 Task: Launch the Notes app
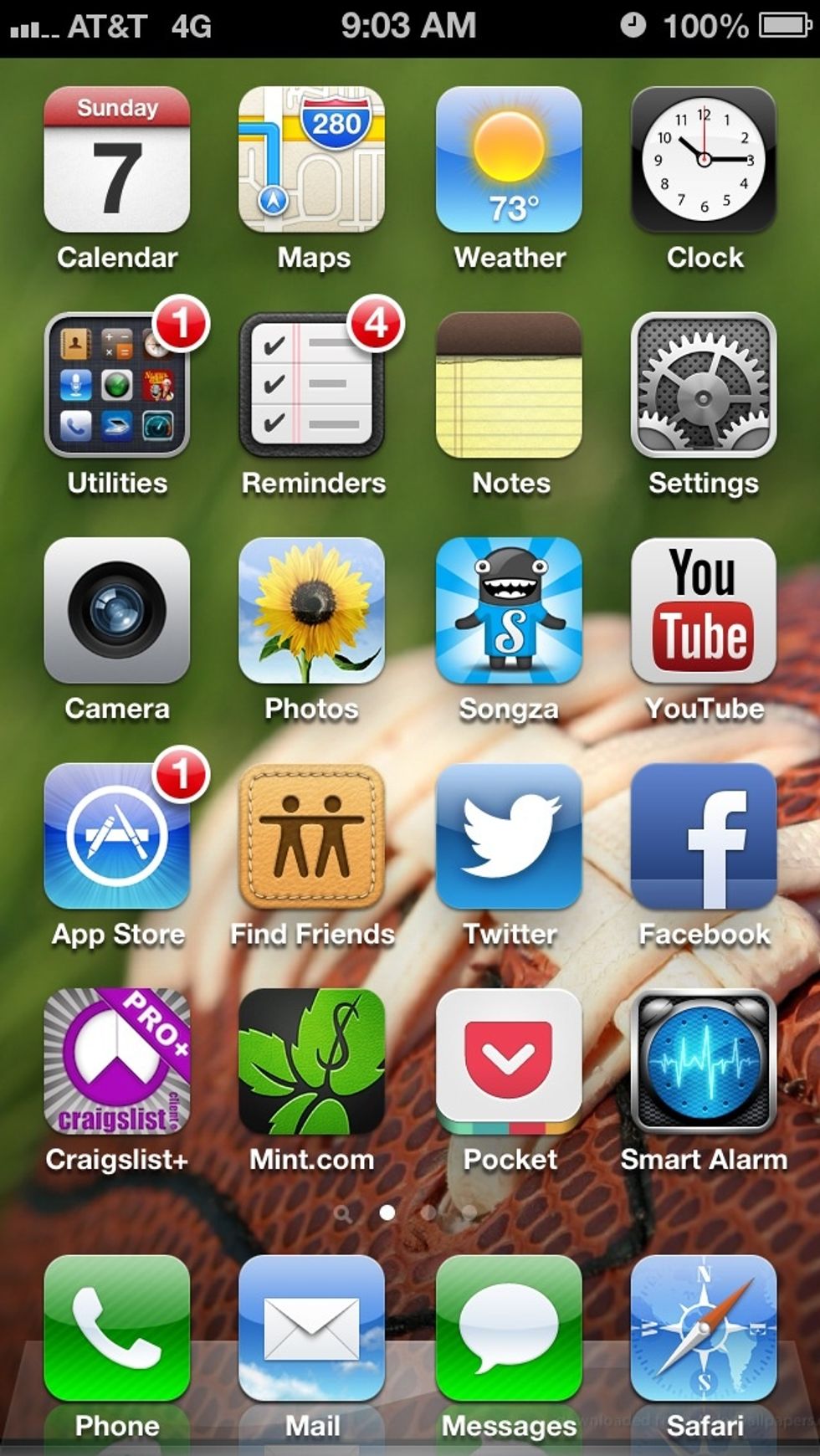pyautogui.click(x=509, y=385)
